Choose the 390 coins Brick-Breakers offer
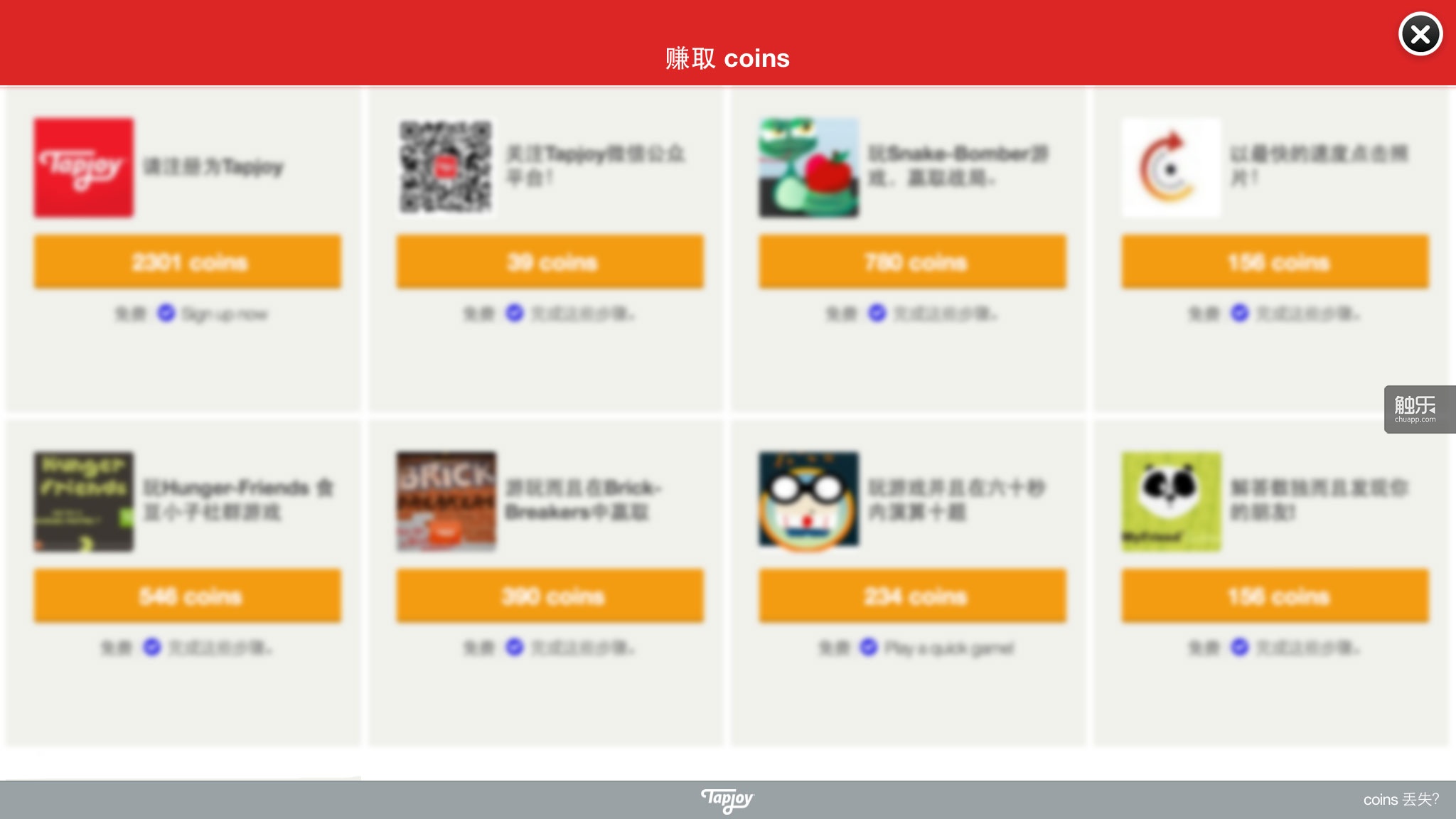Image resolution: width=1456 pixels, height=819 pixels. tap(550, 596)
